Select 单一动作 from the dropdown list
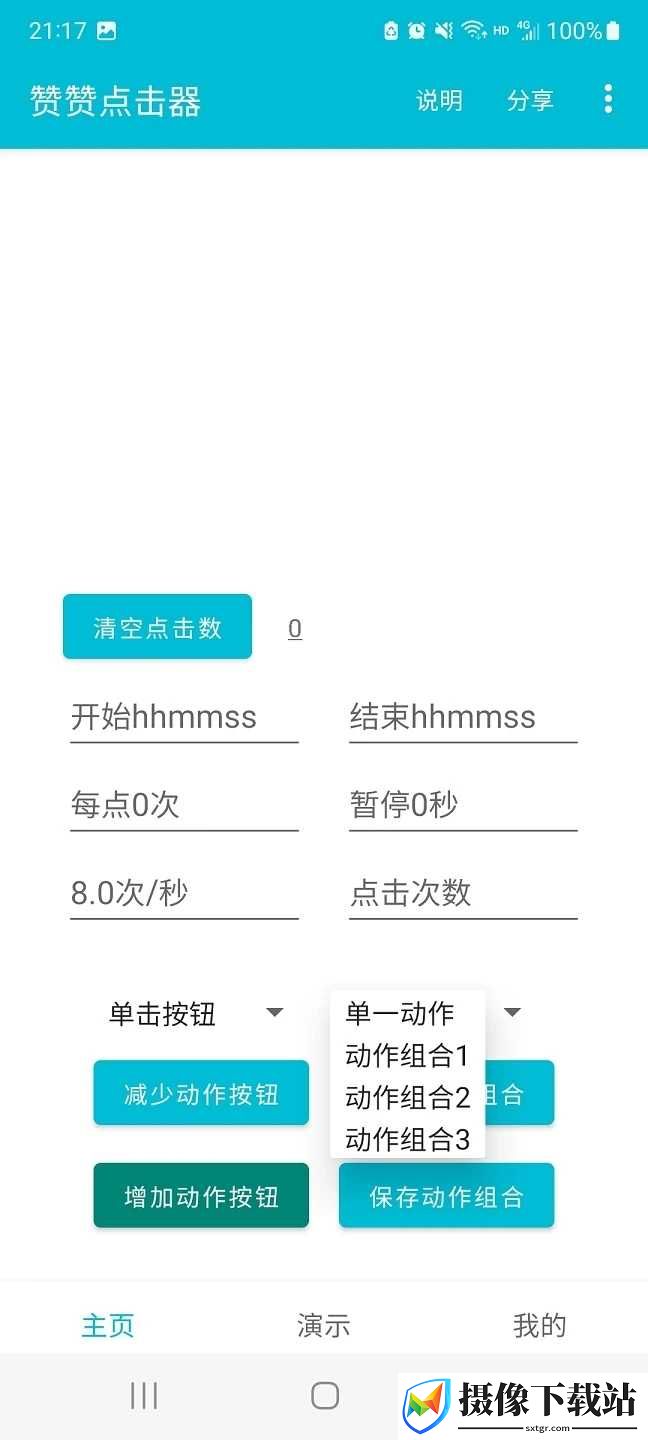 (x=407, y=1013)
